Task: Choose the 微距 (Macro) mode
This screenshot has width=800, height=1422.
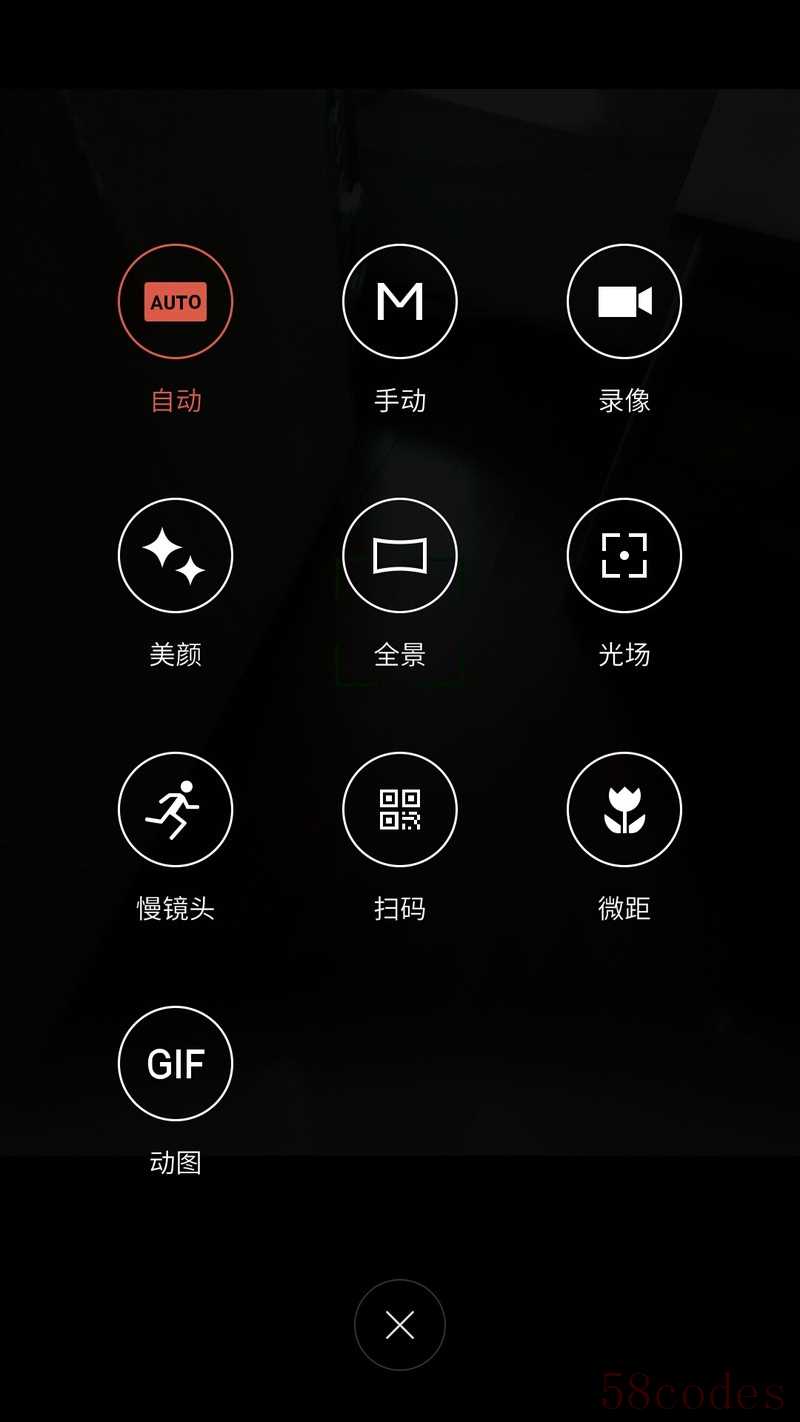Action: tap(624, 809)
